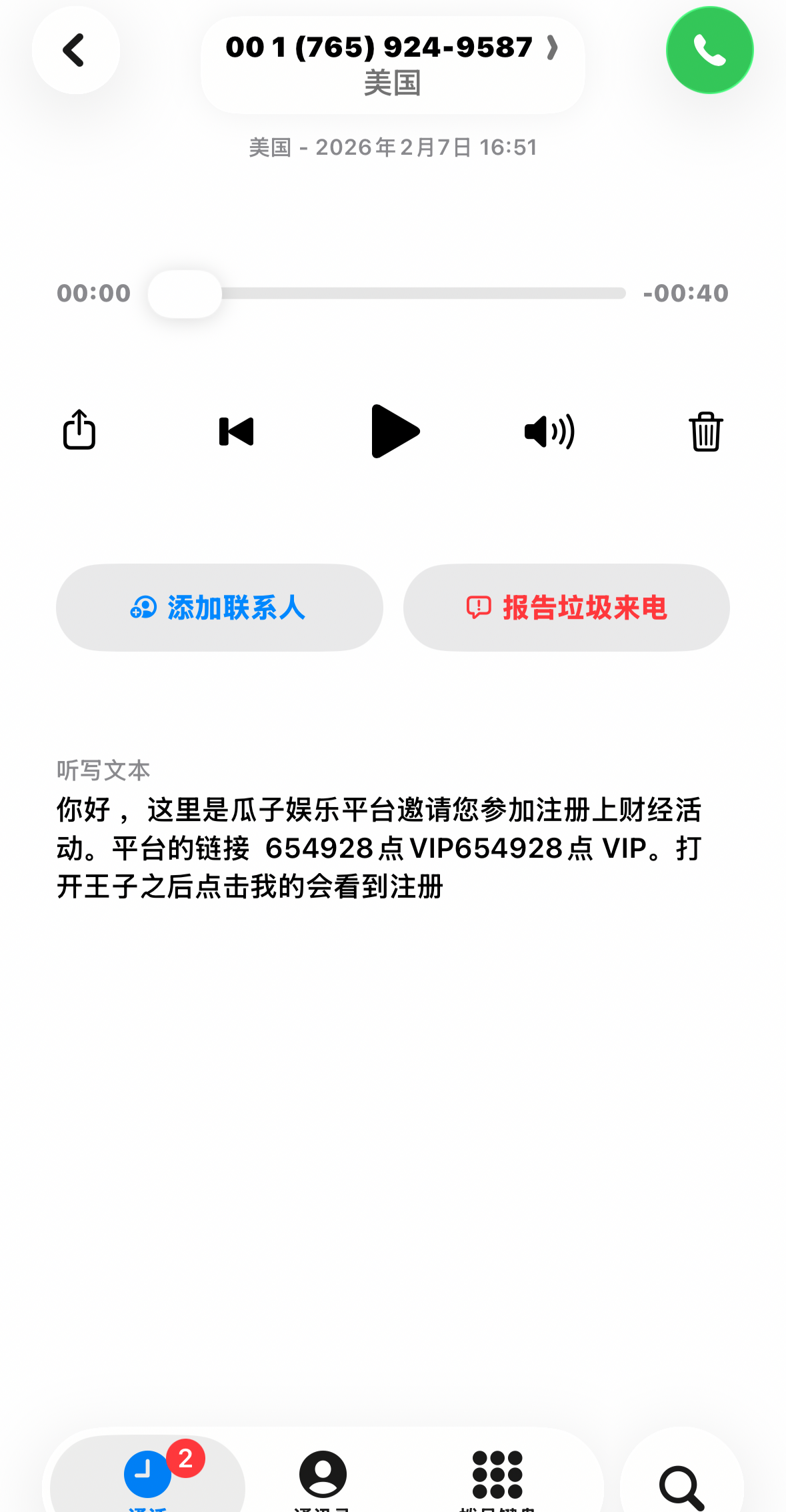
Task: Go back to the previous screen
Action: [75, 50]
